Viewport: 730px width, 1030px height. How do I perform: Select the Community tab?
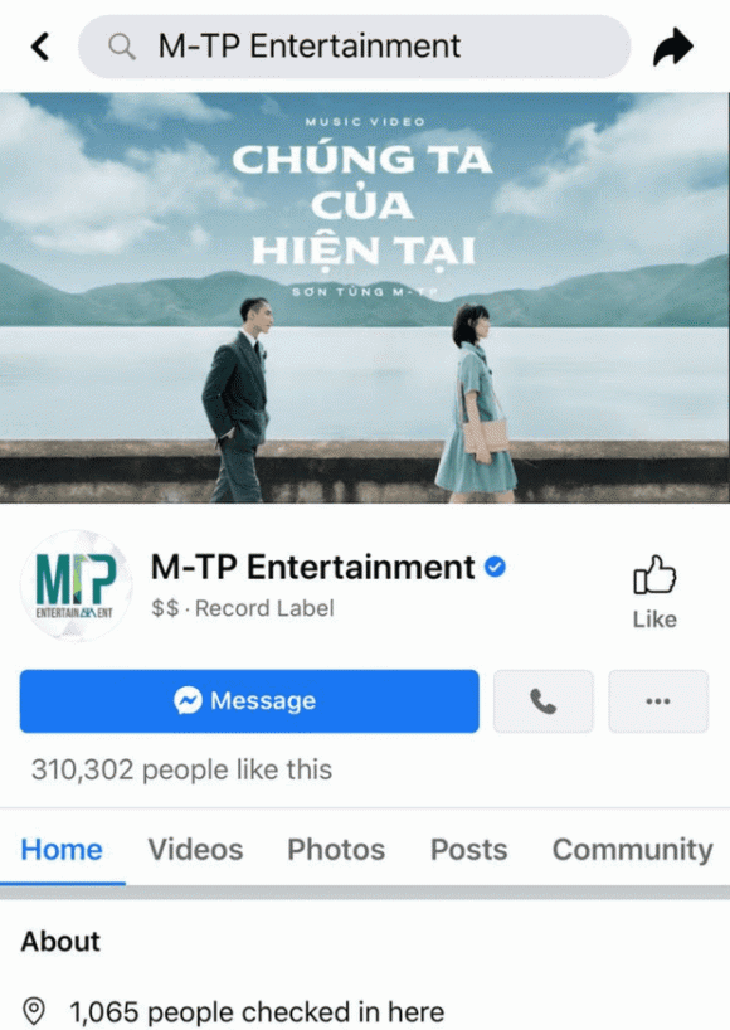[632, 850]
